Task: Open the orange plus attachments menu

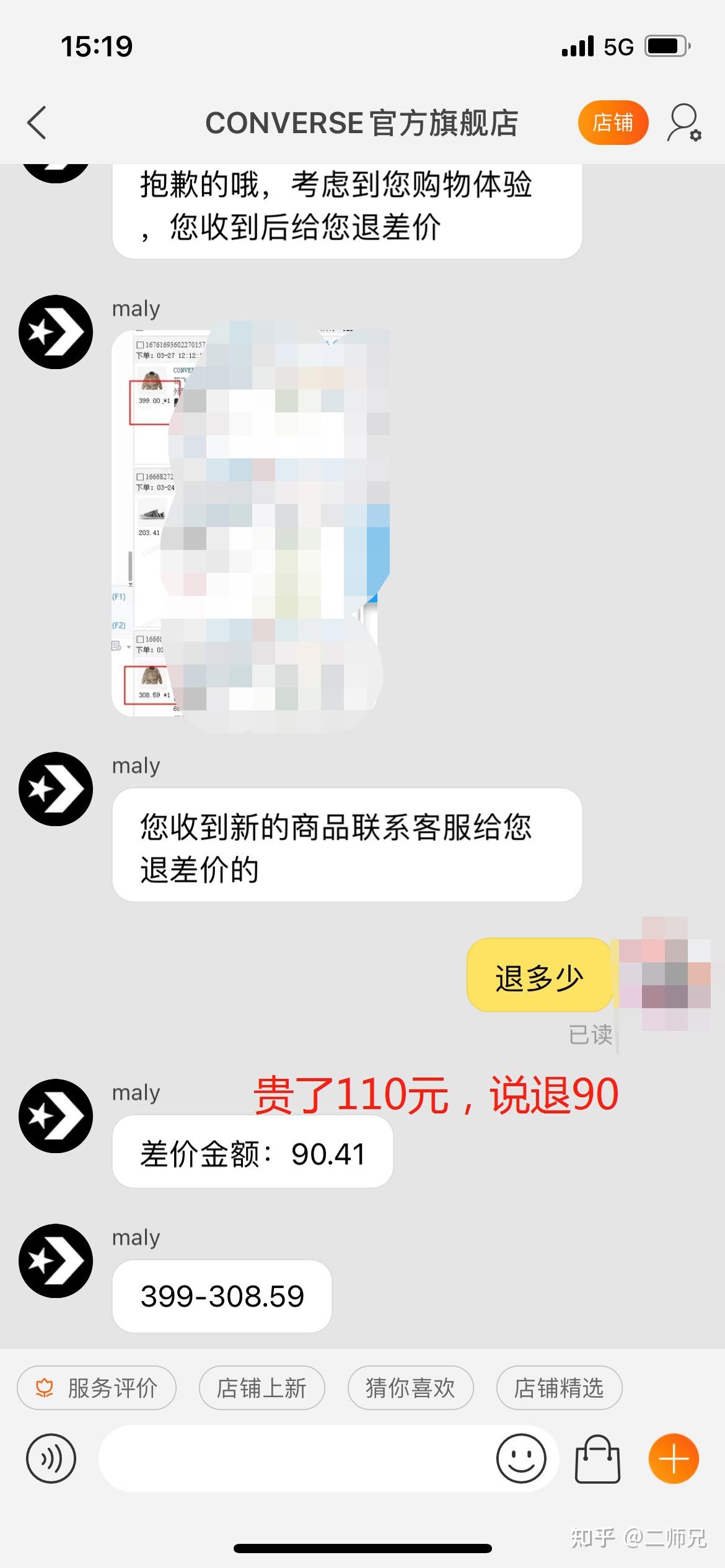Action: (674, 1458)
